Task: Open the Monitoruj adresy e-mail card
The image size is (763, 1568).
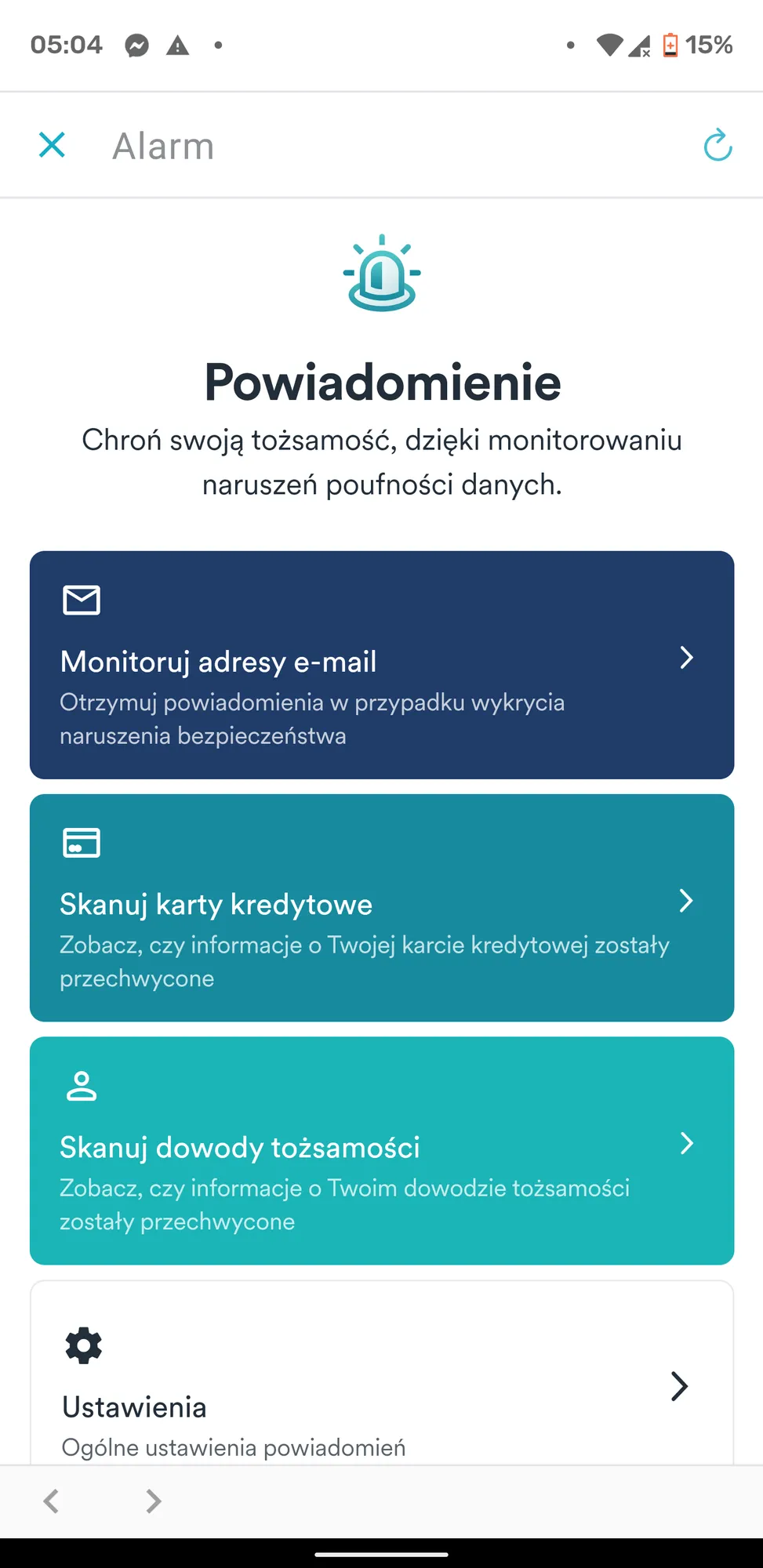Action: pos(382,665)
